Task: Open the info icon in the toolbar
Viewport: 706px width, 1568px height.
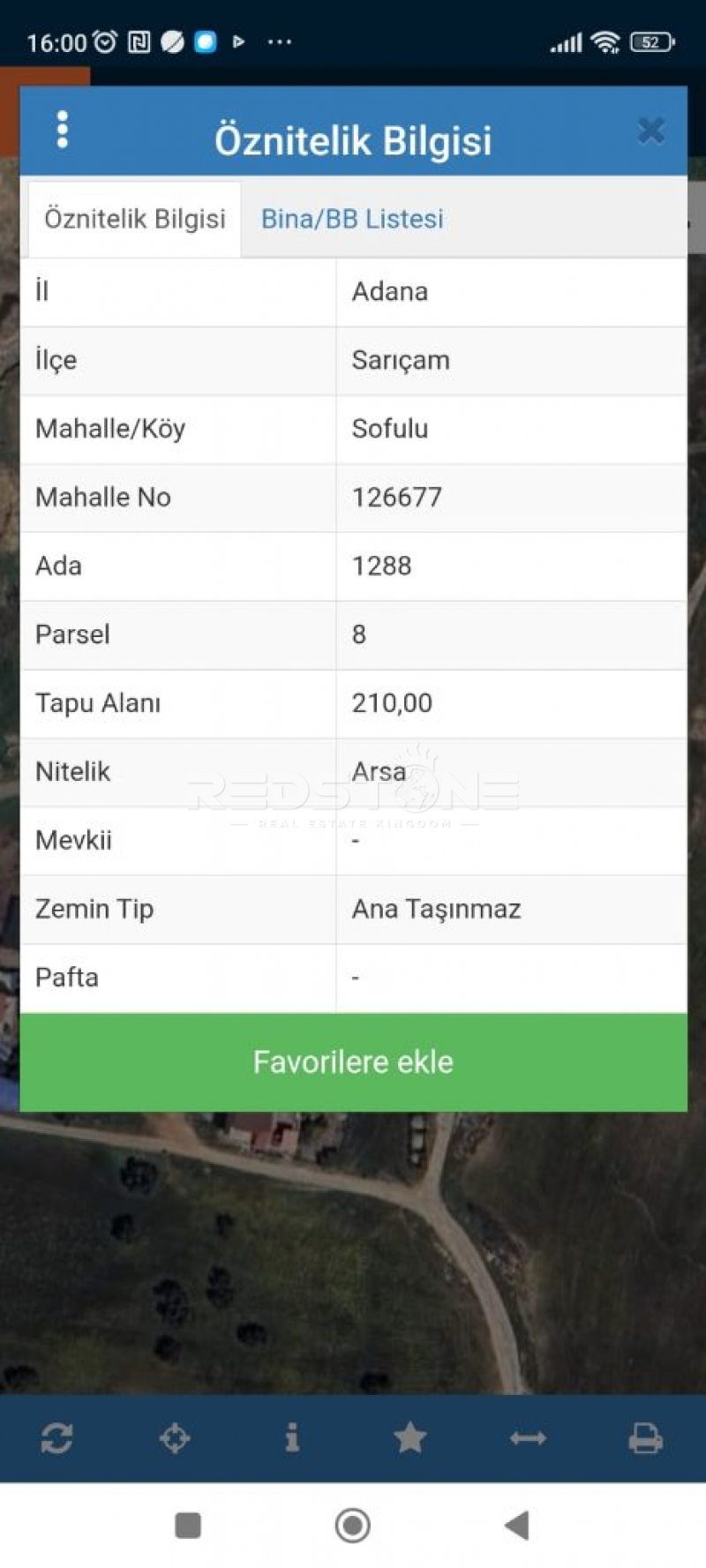Action: coord(292,1438)
